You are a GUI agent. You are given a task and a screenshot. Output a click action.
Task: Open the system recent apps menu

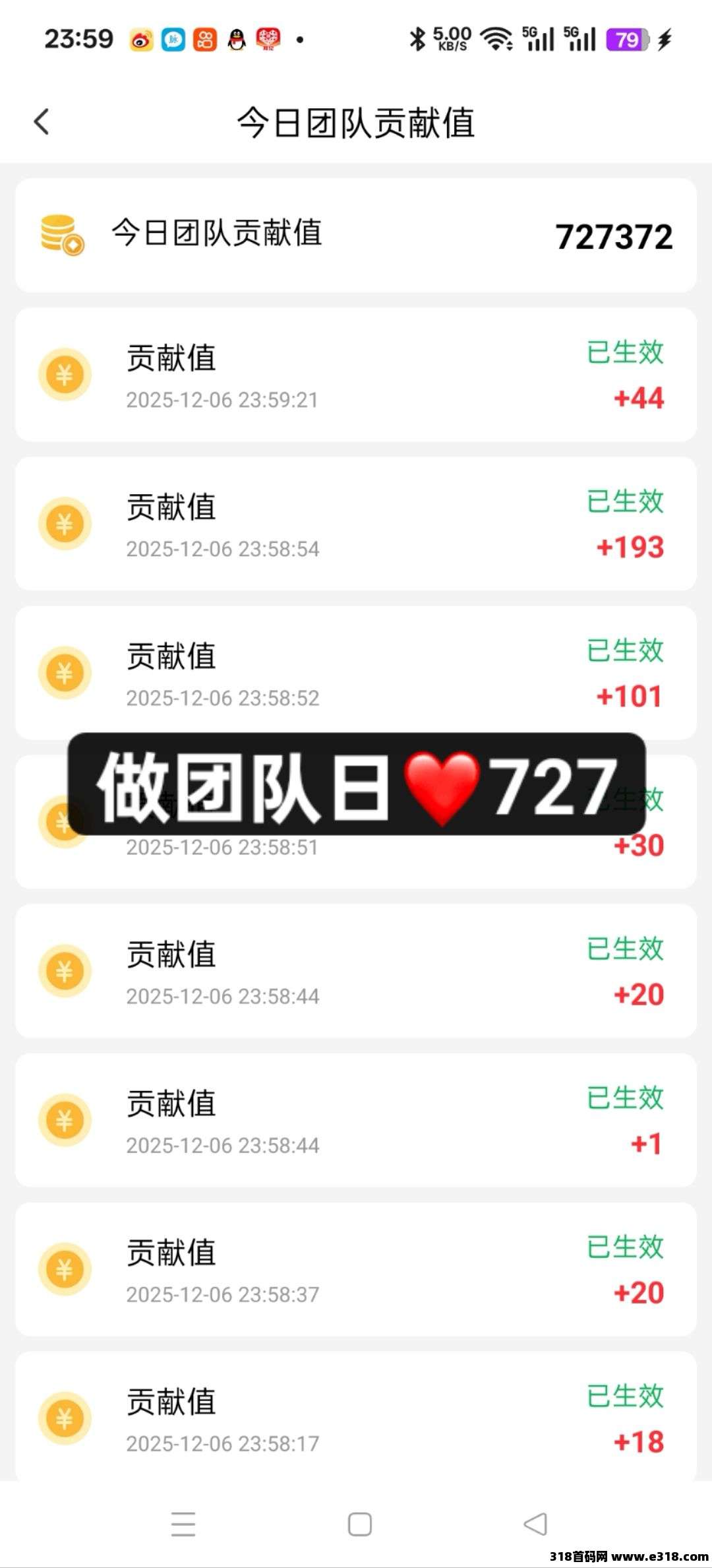(183, 1524)
